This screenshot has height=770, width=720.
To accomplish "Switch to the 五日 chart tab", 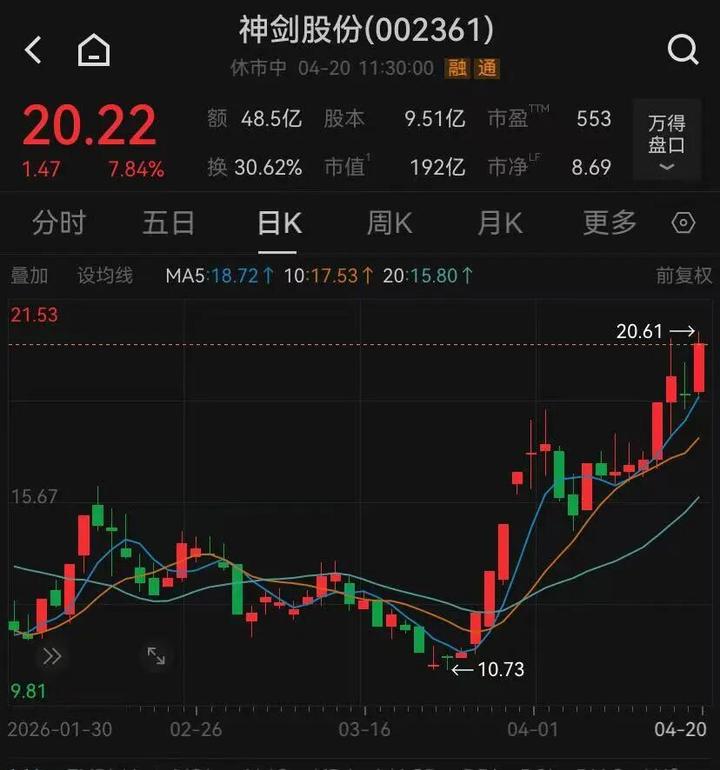I will click(168, 223).
